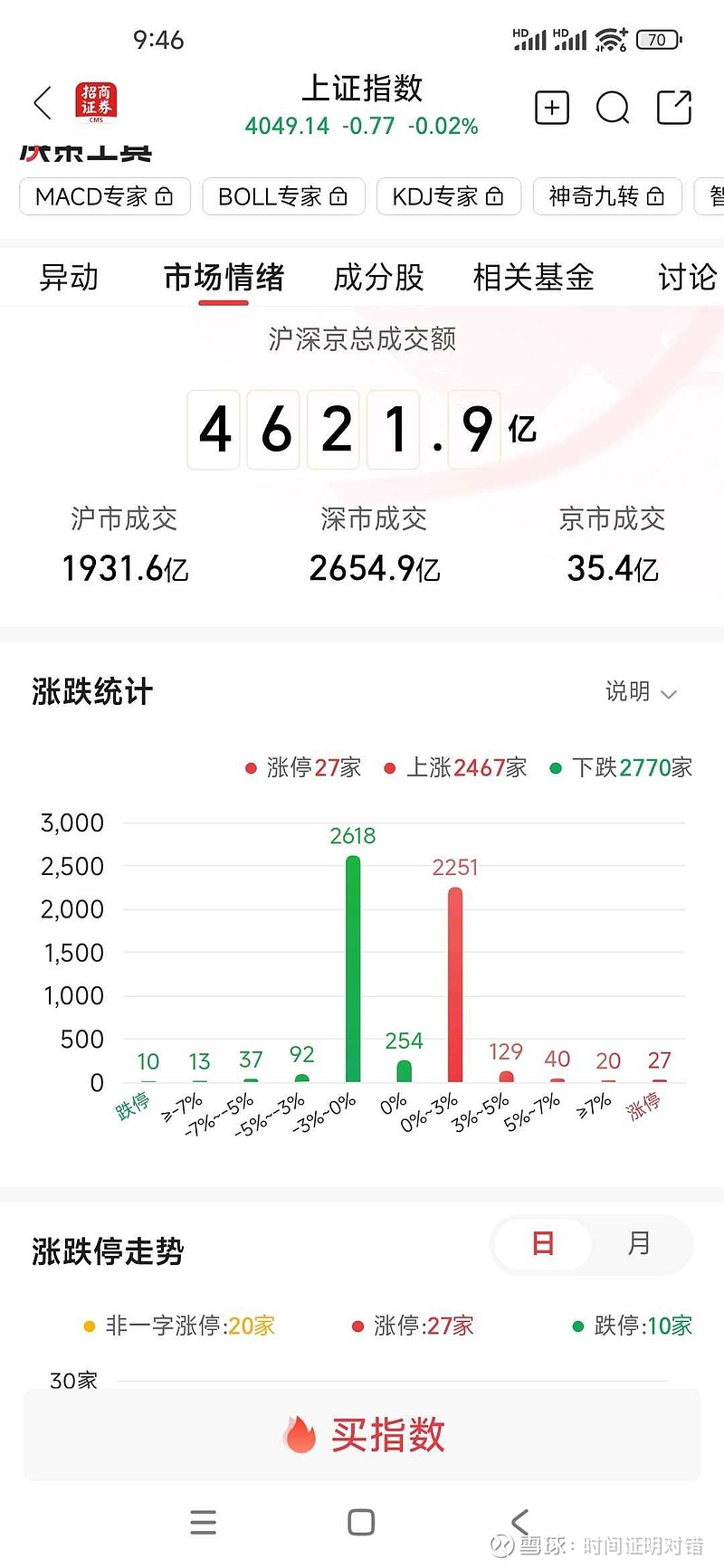Unlock the MACD专家 indicator via its lock icon
This screenshot has height=1568, width=724.
(x=165, y=195)
